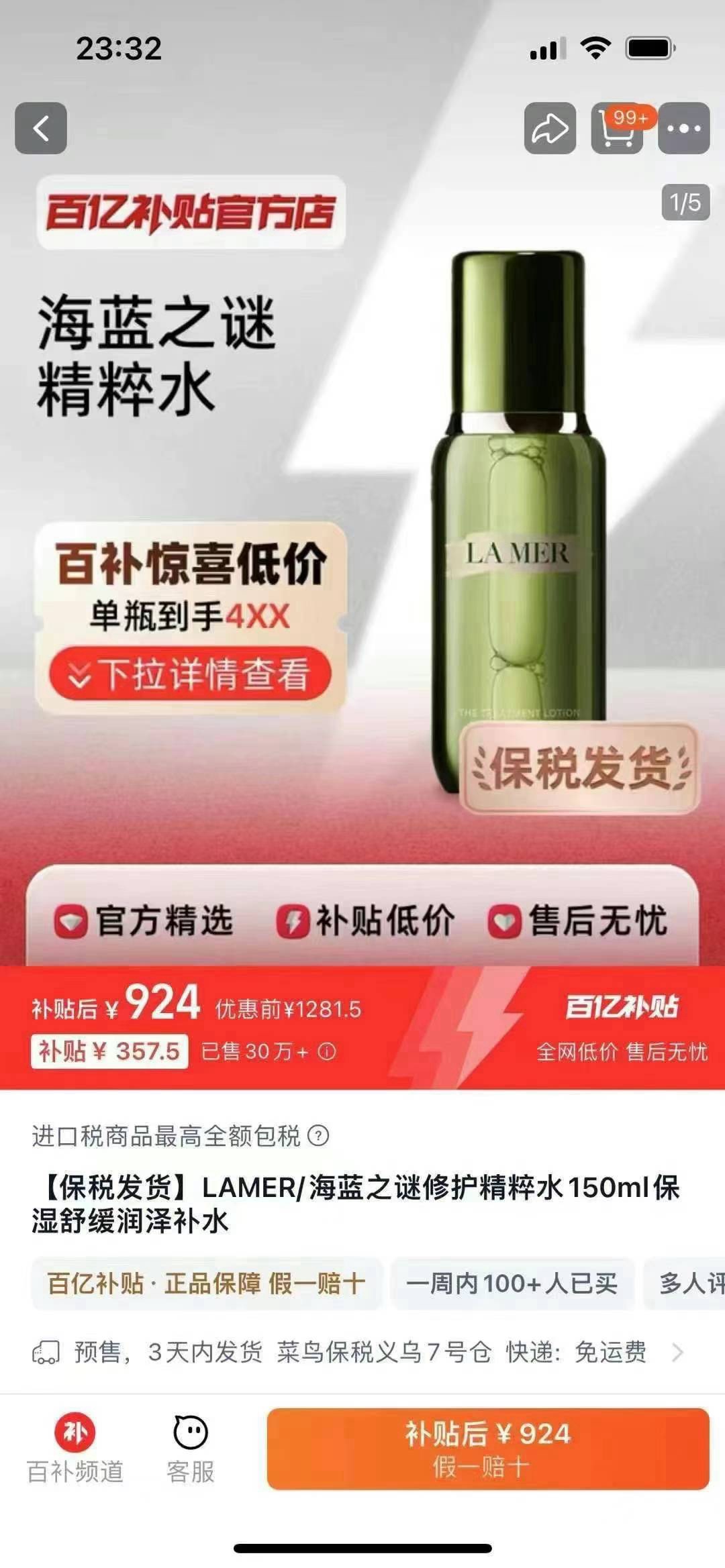Go back to the previous page

[x=41, y=128]
